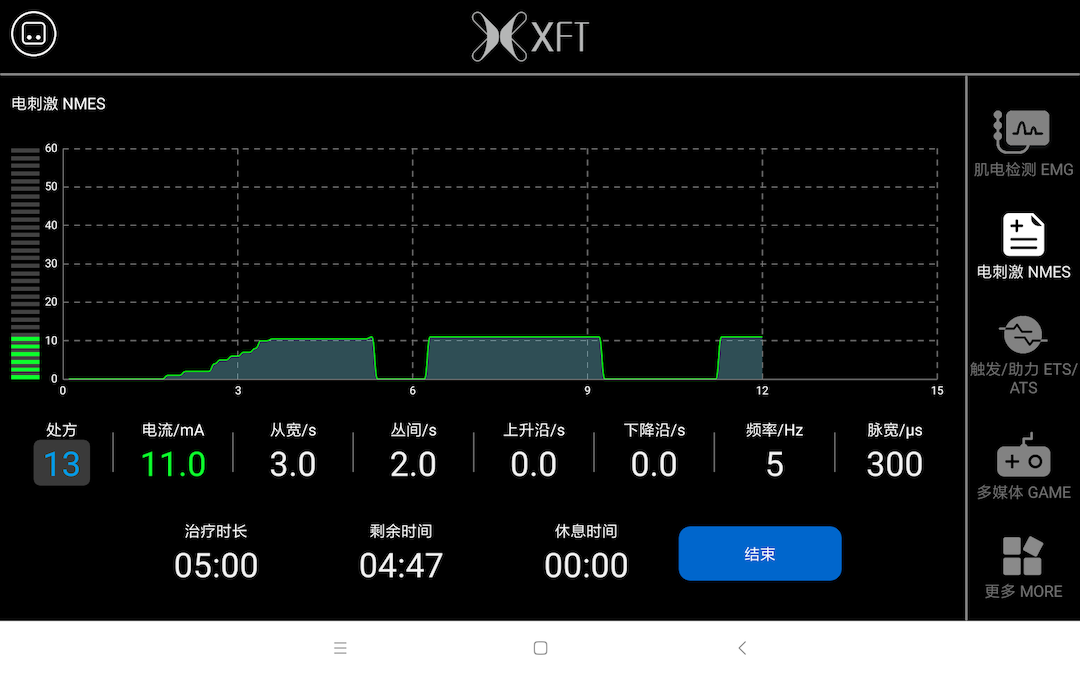
Task: Select the 电刺激 NMES tab
Action: tap(1023, 246)
